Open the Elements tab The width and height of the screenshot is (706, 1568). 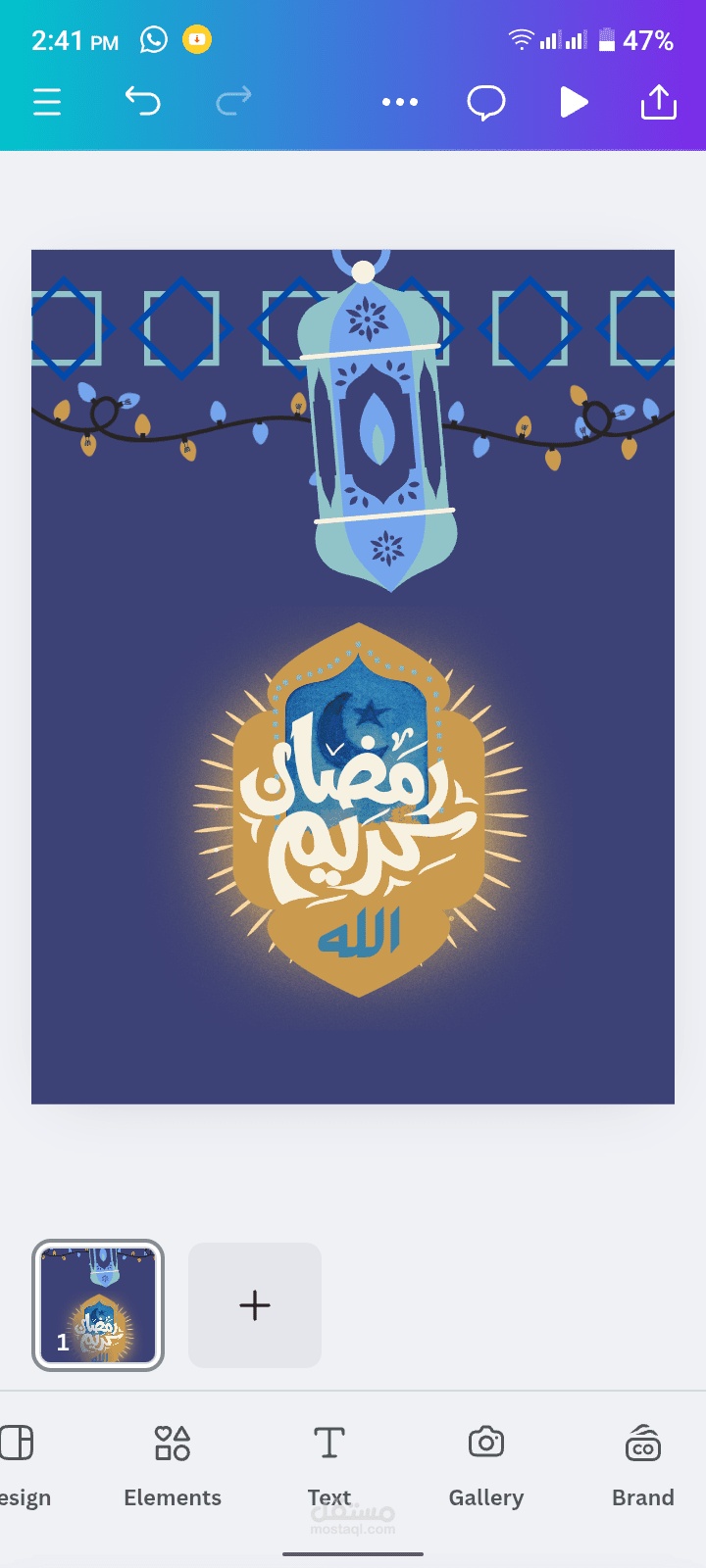click(173, 1466)
